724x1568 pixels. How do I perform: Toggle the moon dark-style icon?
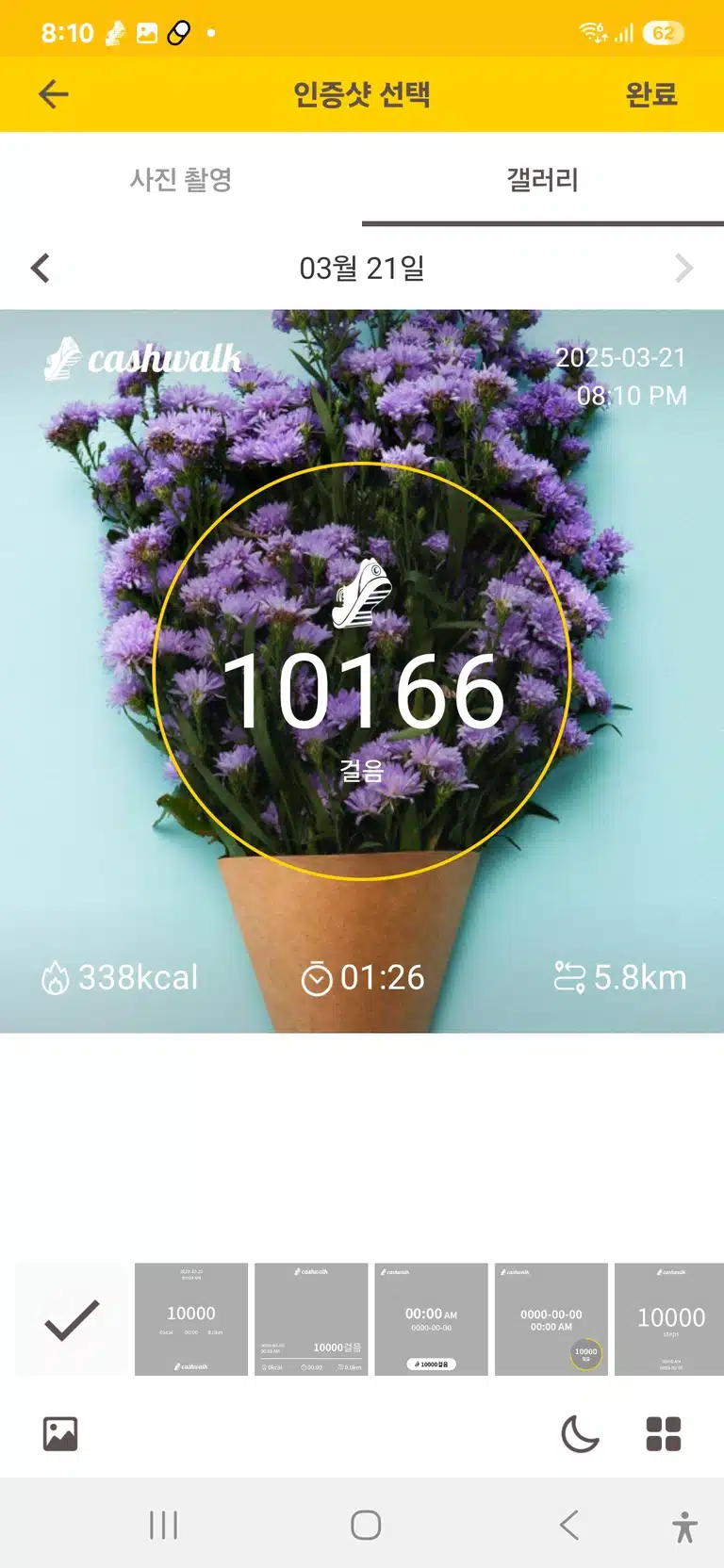(580, 1434)
